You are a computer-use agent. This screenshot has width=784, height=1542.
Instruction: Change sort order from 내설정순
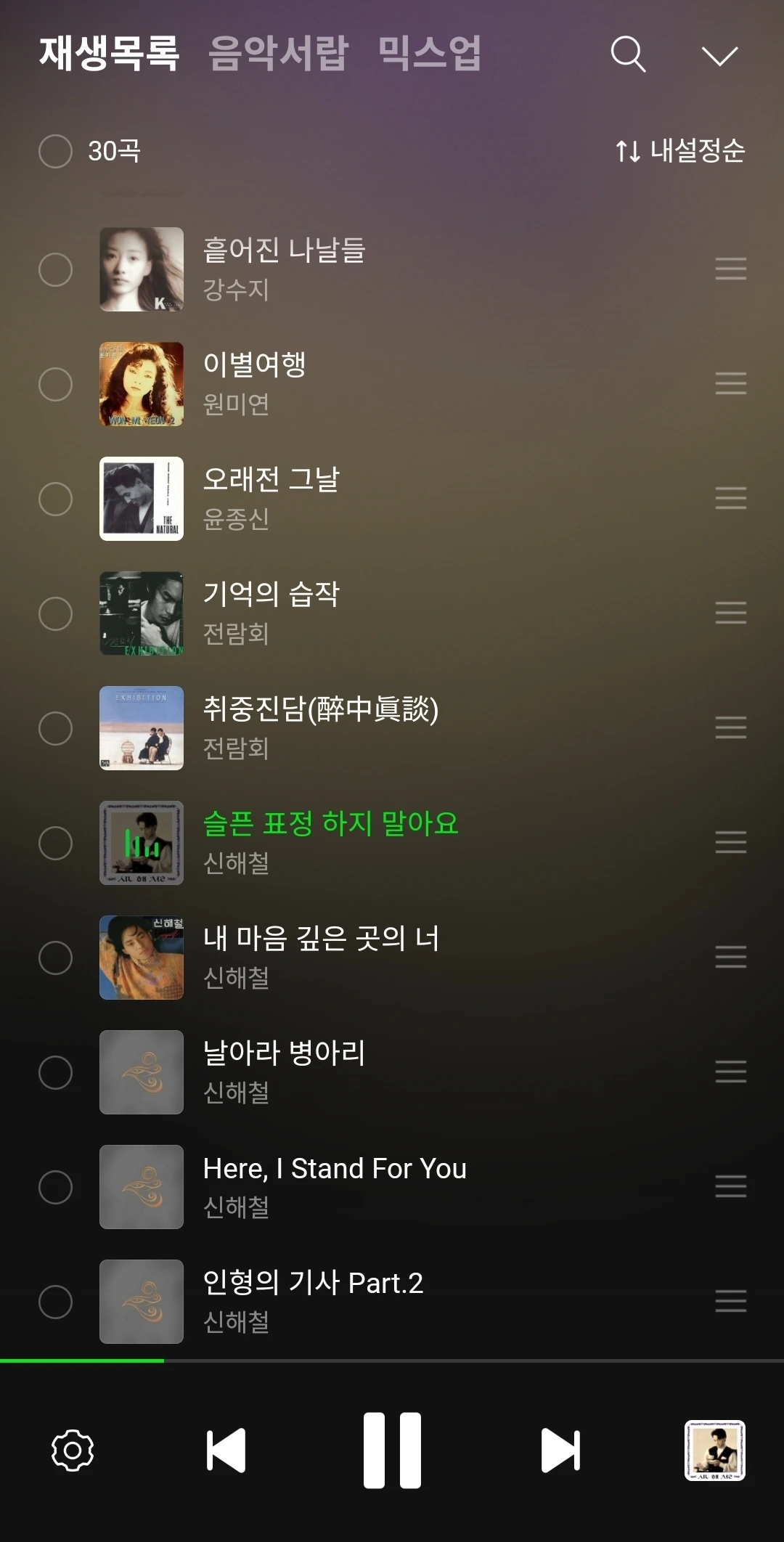[x=679, y=151]
